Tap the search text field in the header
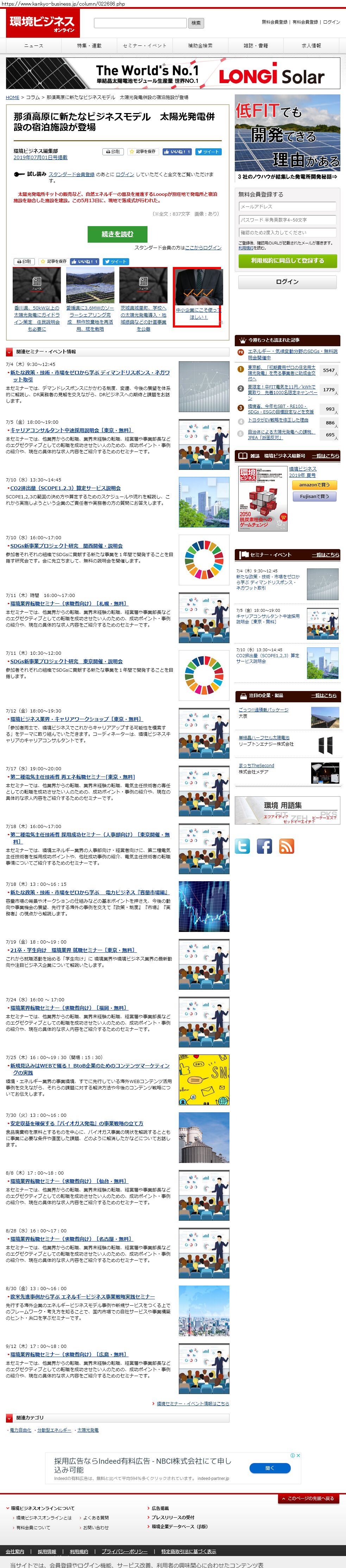This screenshot has height=1568, width=346. pyautogui.click(x=140, y=23)
